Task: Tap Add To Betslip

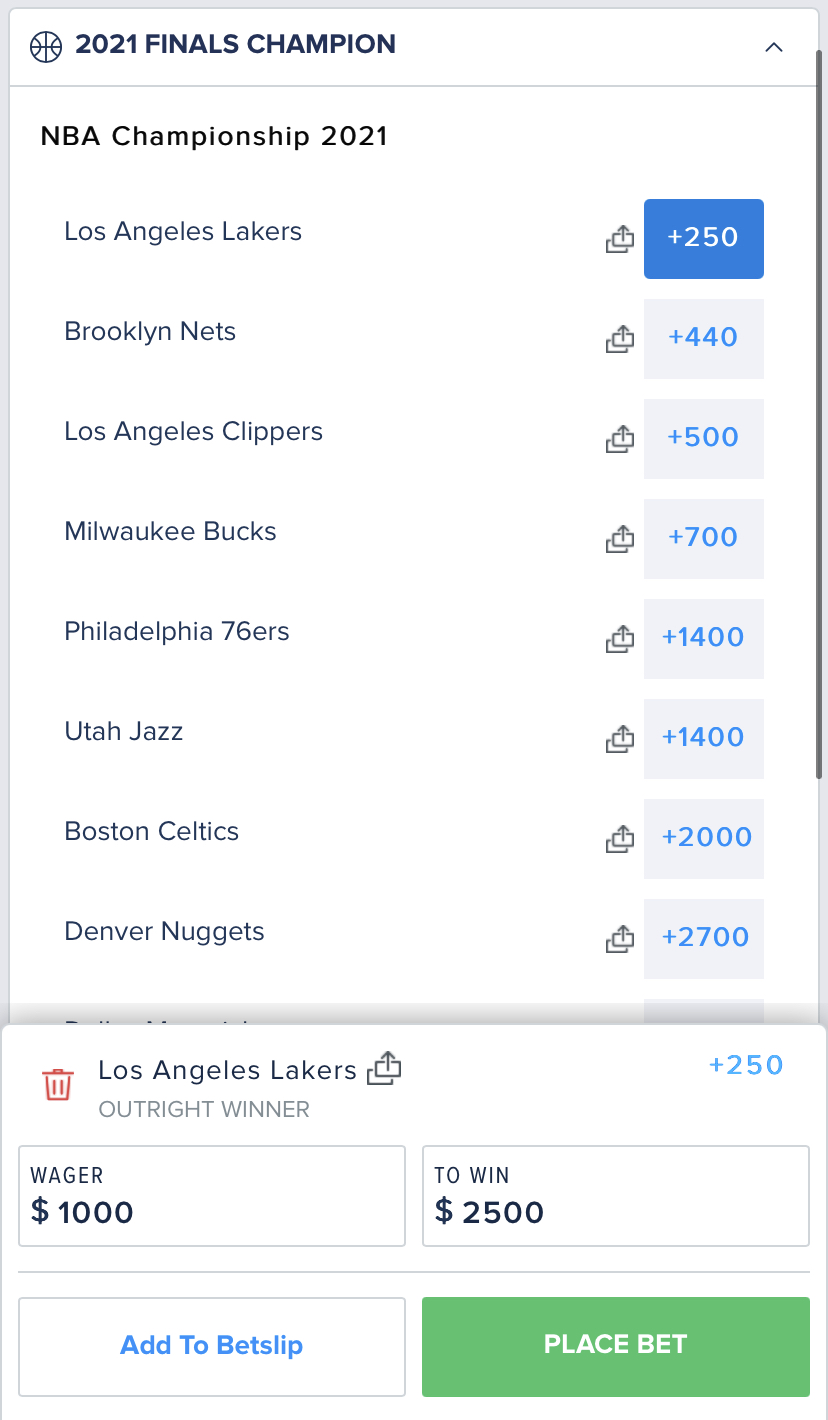Action: pos(212,1346)
